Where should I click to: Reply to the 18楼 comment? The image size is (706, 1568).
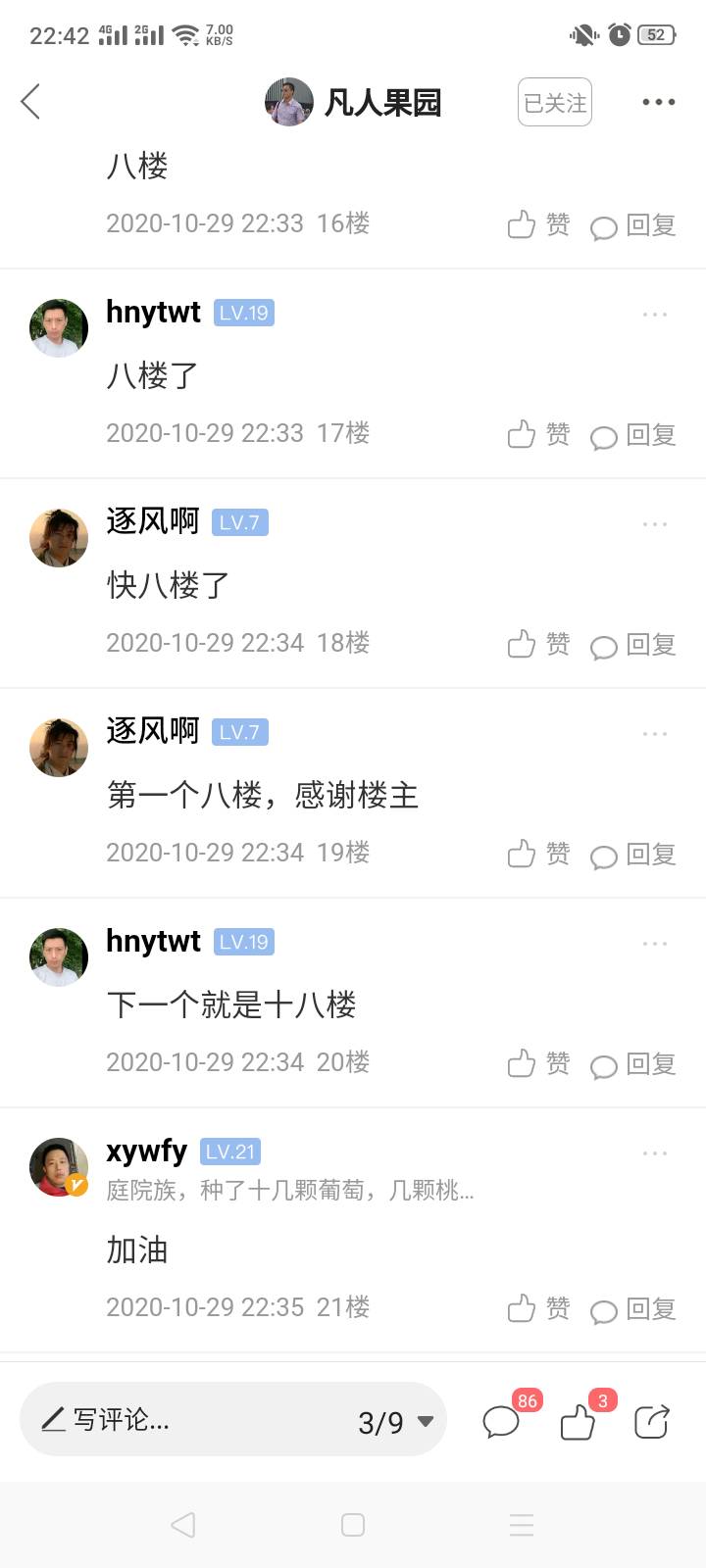point(633,644)
